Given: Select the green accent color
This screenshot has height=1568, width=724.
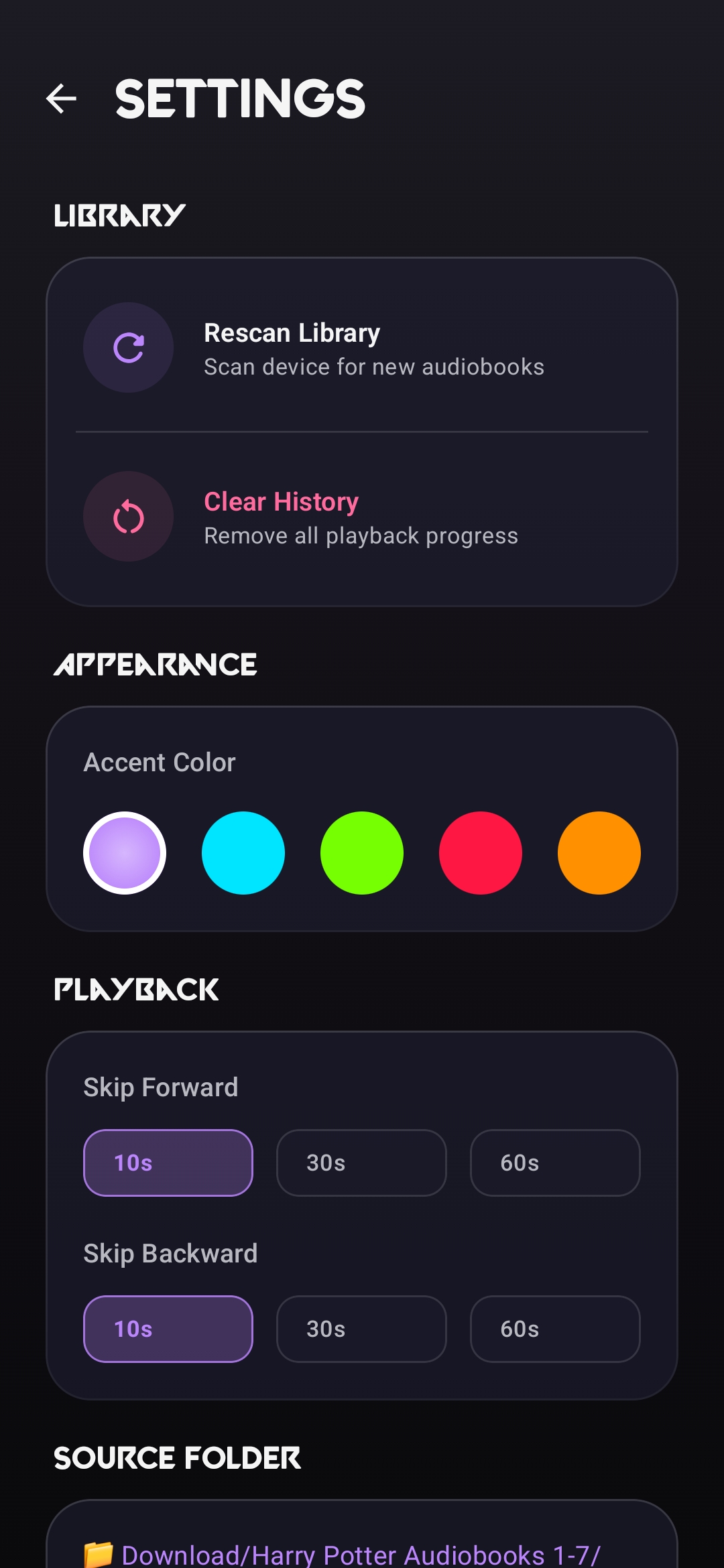Looking at the screenshot, I should point(361,852).
